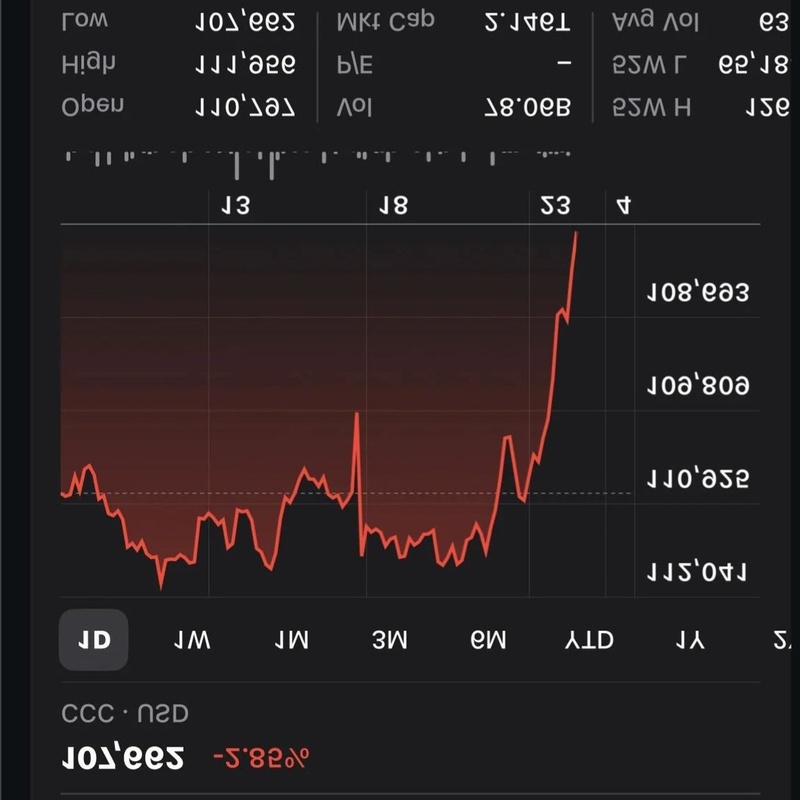Screen dimensions: 800x800
Task: Select the YTD range
Action: click(586, 640)
